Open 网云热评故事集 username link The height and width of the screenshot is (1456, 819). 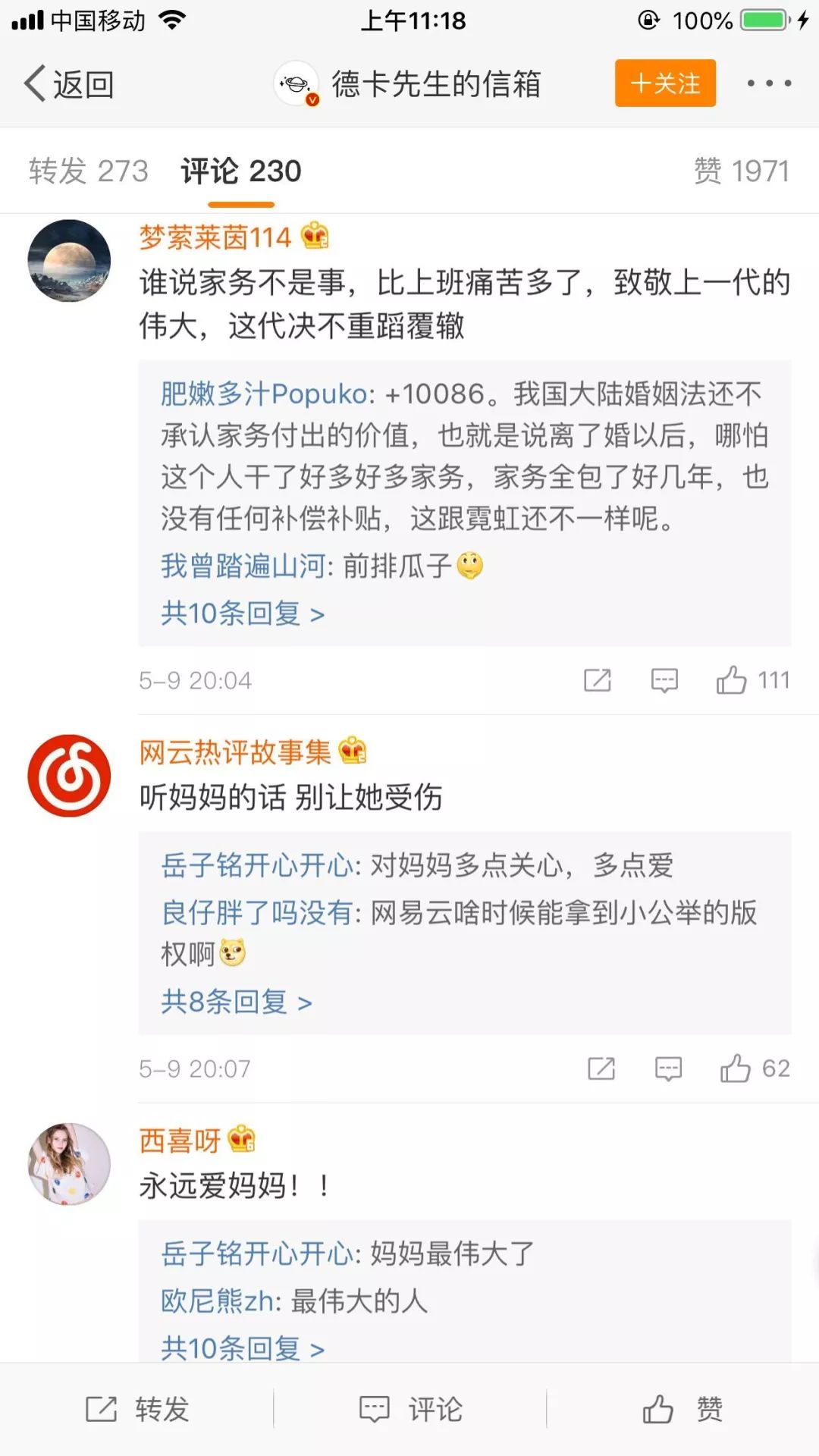[235, 752]
